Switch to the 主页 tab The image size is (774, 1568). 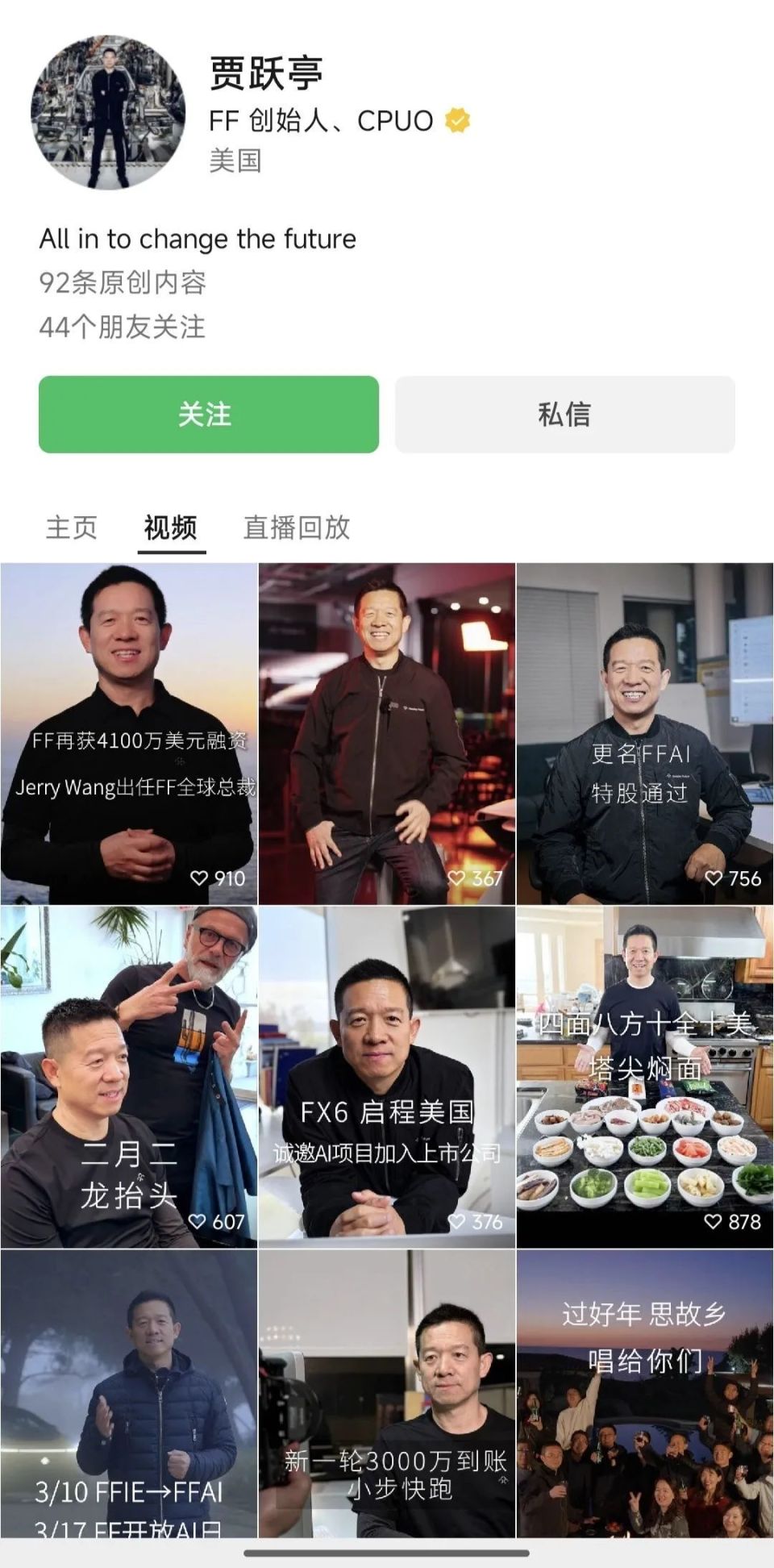pyautogui.click(x=72, y=528)
